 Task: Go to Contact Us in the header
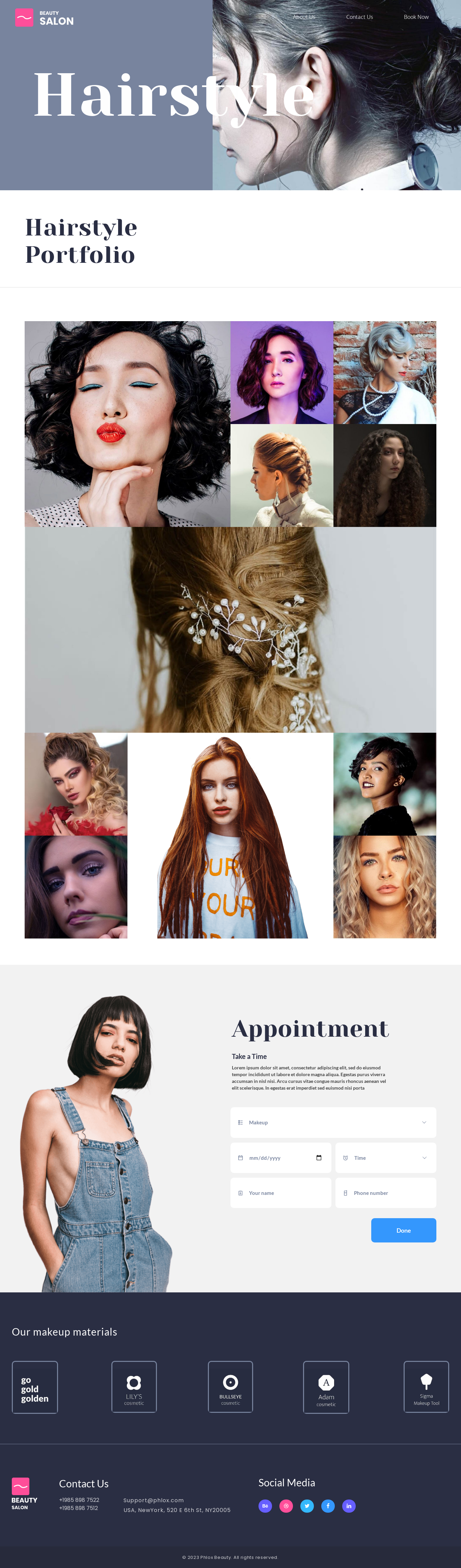[x=359, y=17]
